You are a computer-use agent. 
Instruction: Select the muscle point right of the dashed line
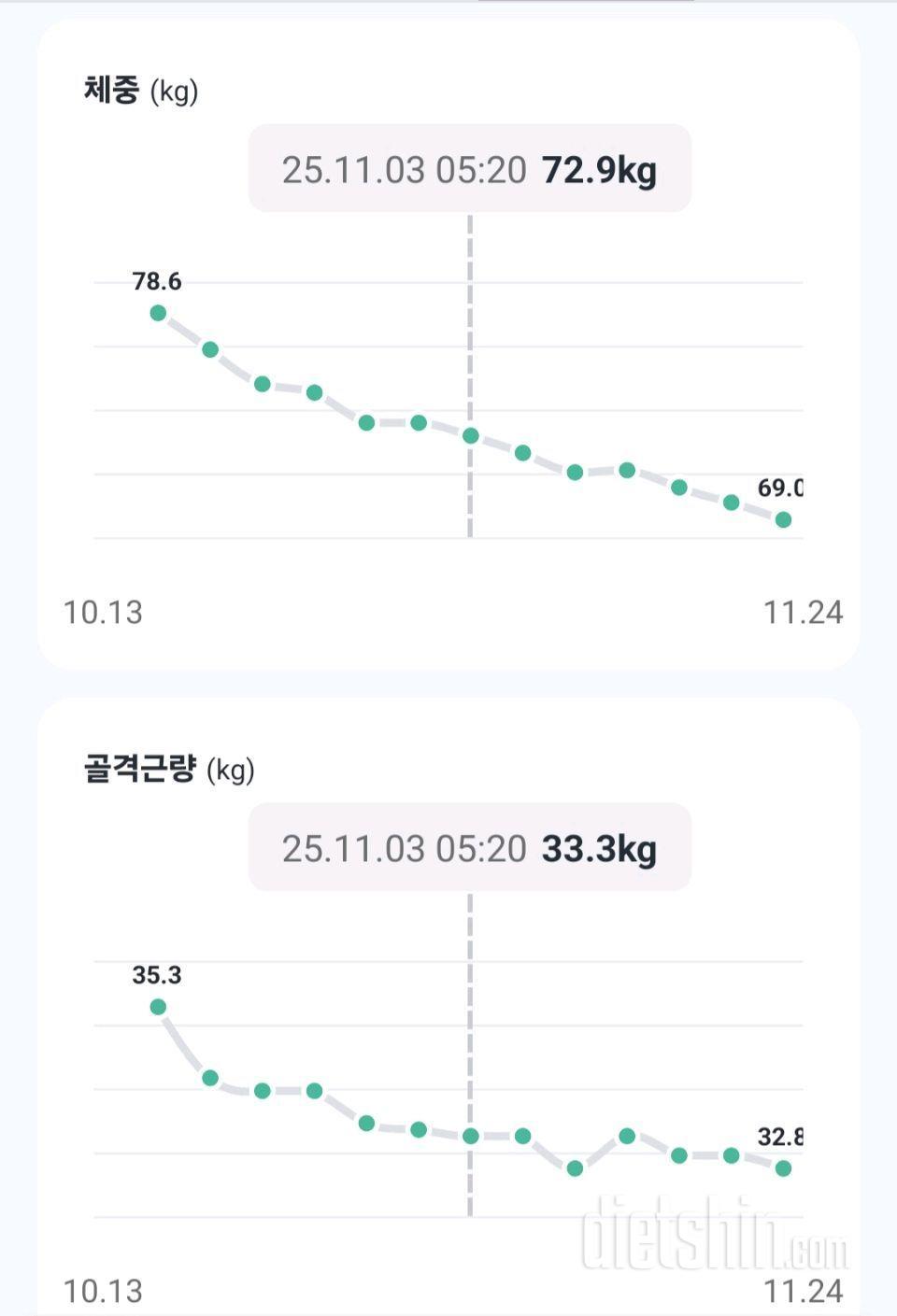pyautogui.click(x=521, y=1136)
